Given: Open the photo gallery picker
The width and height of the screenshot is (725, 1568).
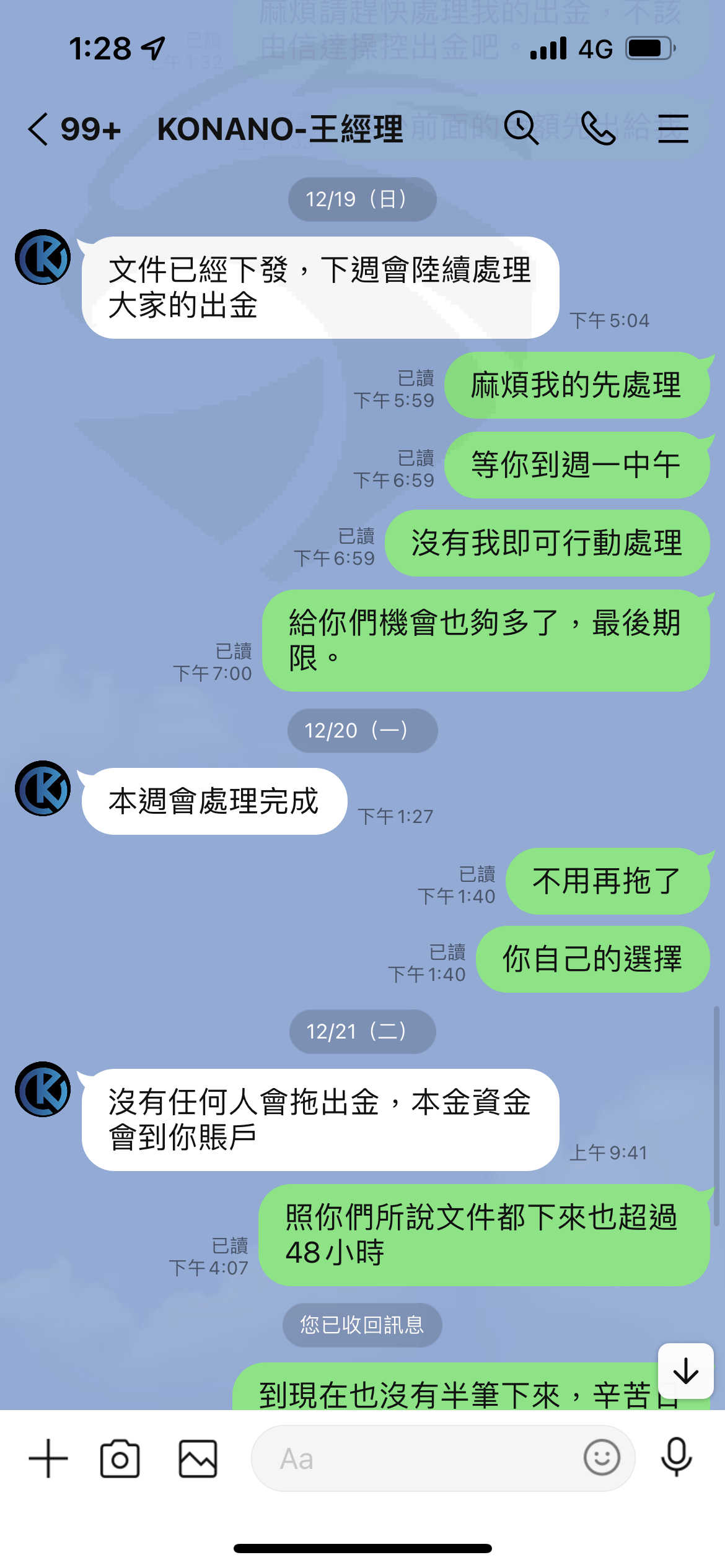Looking at the screenshot, I should [x=198, y=1458].
